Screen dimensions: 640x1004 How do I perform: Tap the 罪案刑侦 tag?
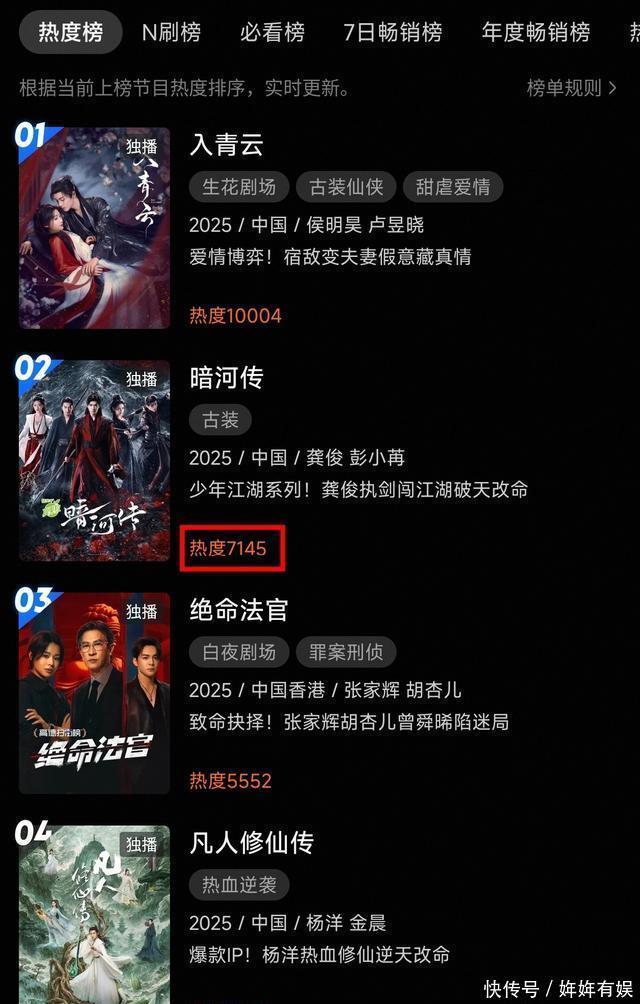(x=346, y=652)
